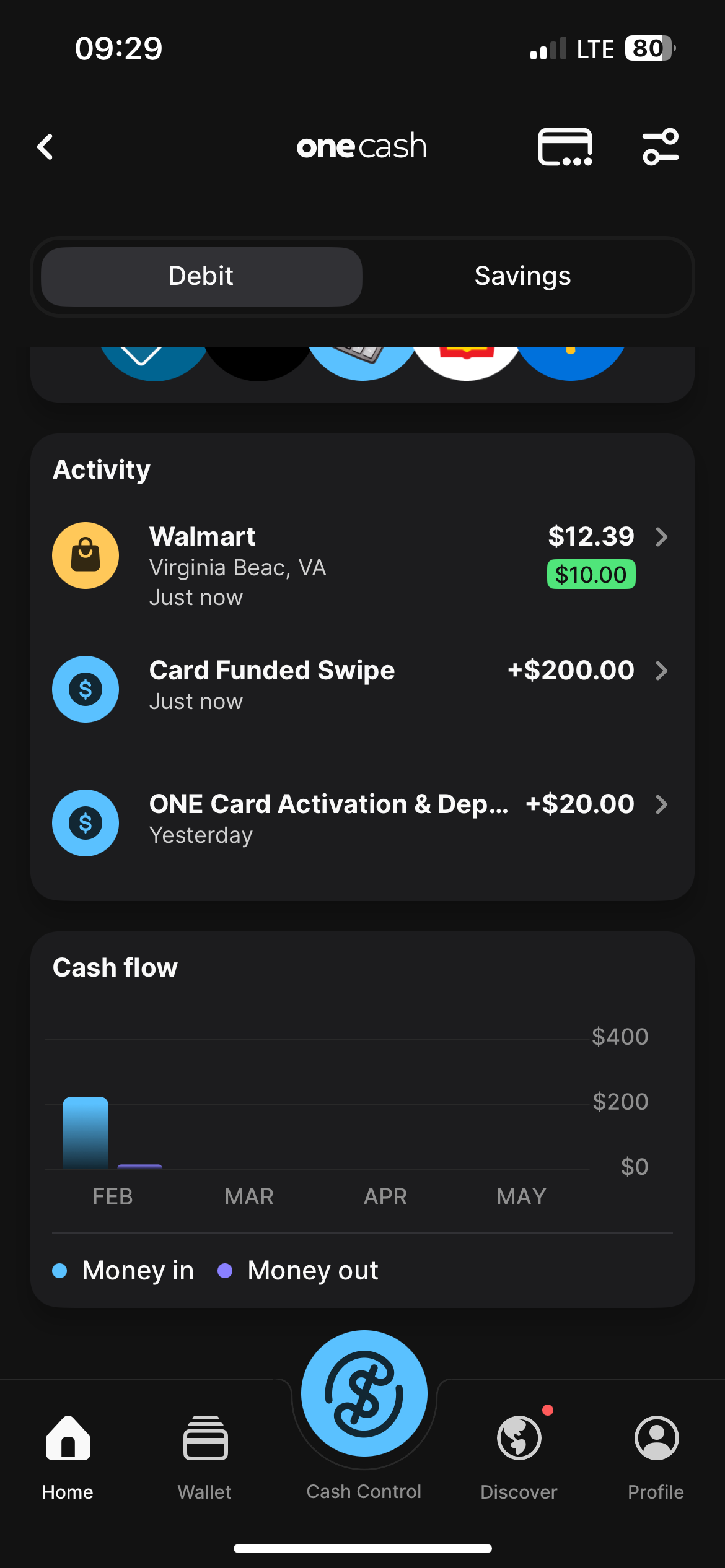Open the Walmart transaction

coord(362,565)
